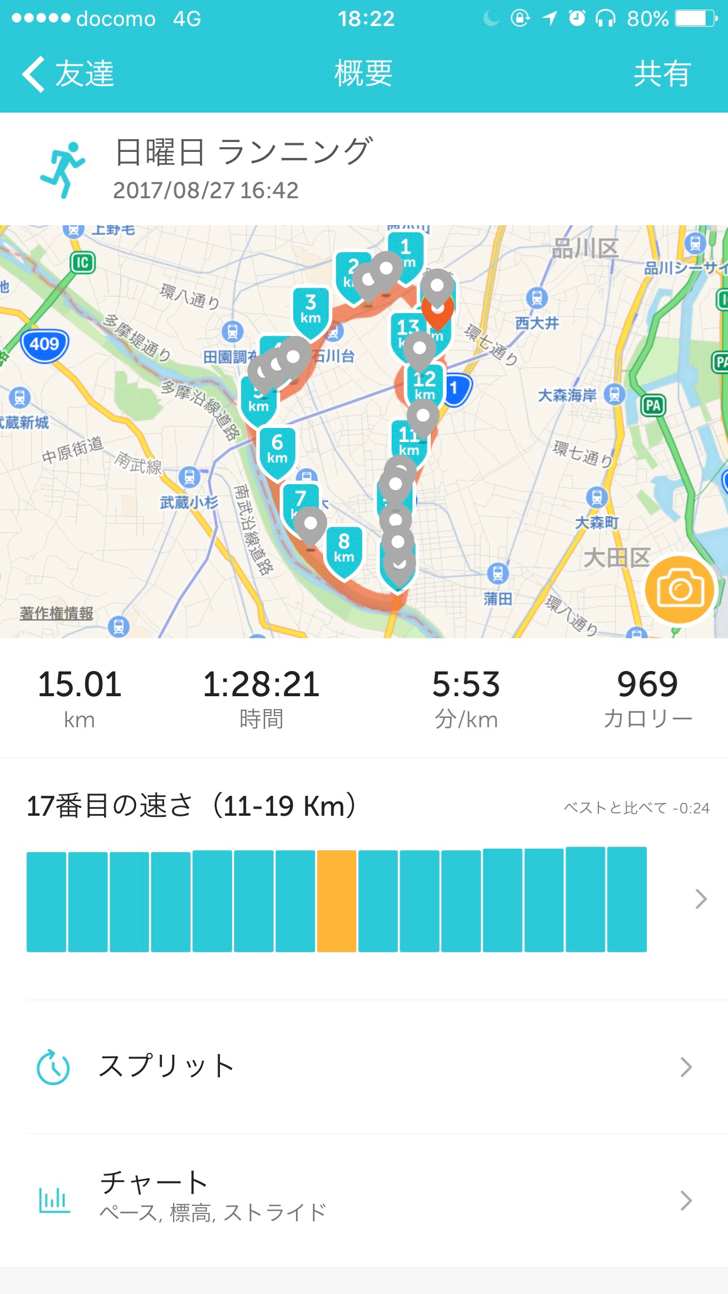Open スプリット details

click(364, 1067)
